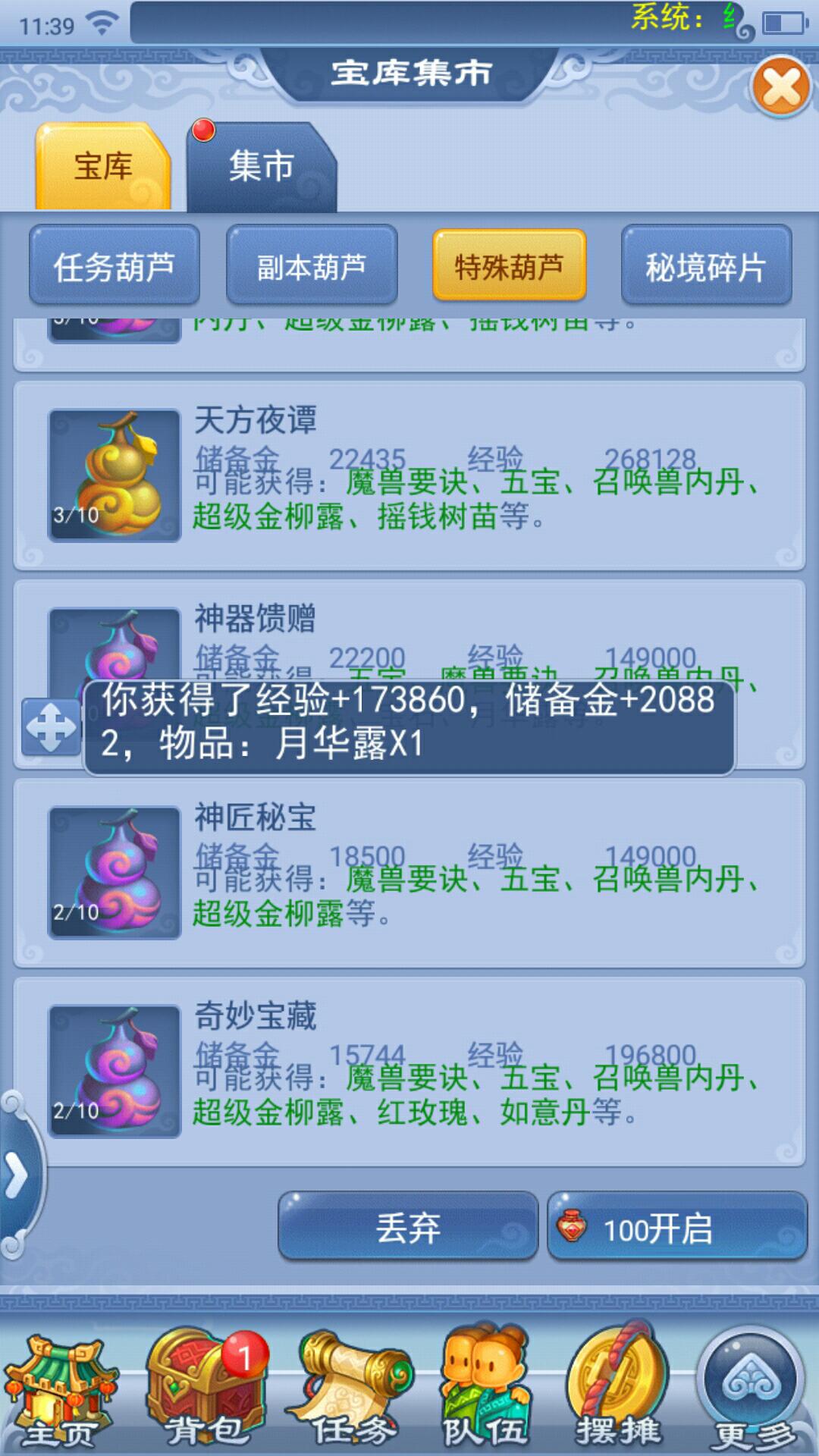Go to the 主页 home page
Screen dimensions: 819x1456
point(61,1389)
